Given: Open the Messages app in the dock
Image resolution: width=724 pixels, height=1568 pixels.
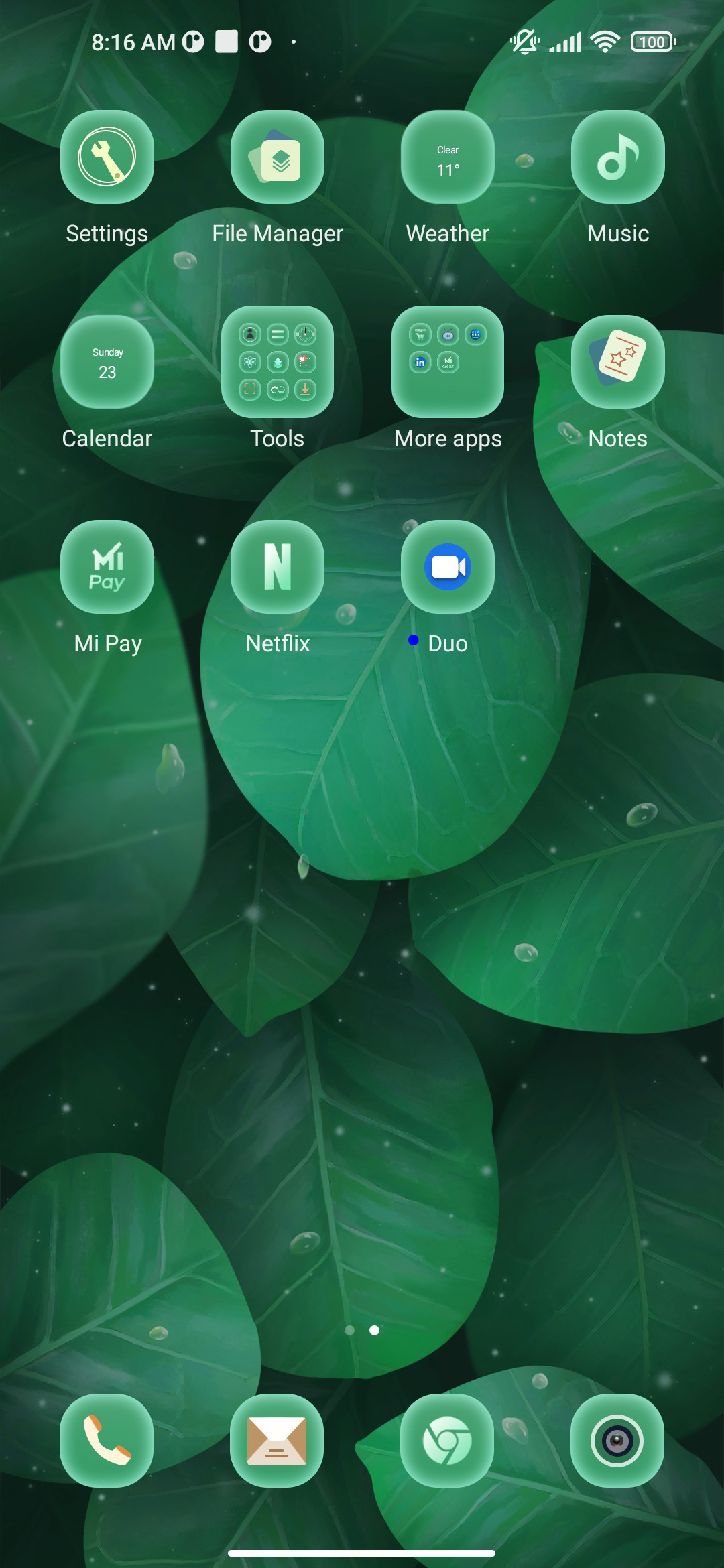Looking at the screenshot, I should 277,1441.
